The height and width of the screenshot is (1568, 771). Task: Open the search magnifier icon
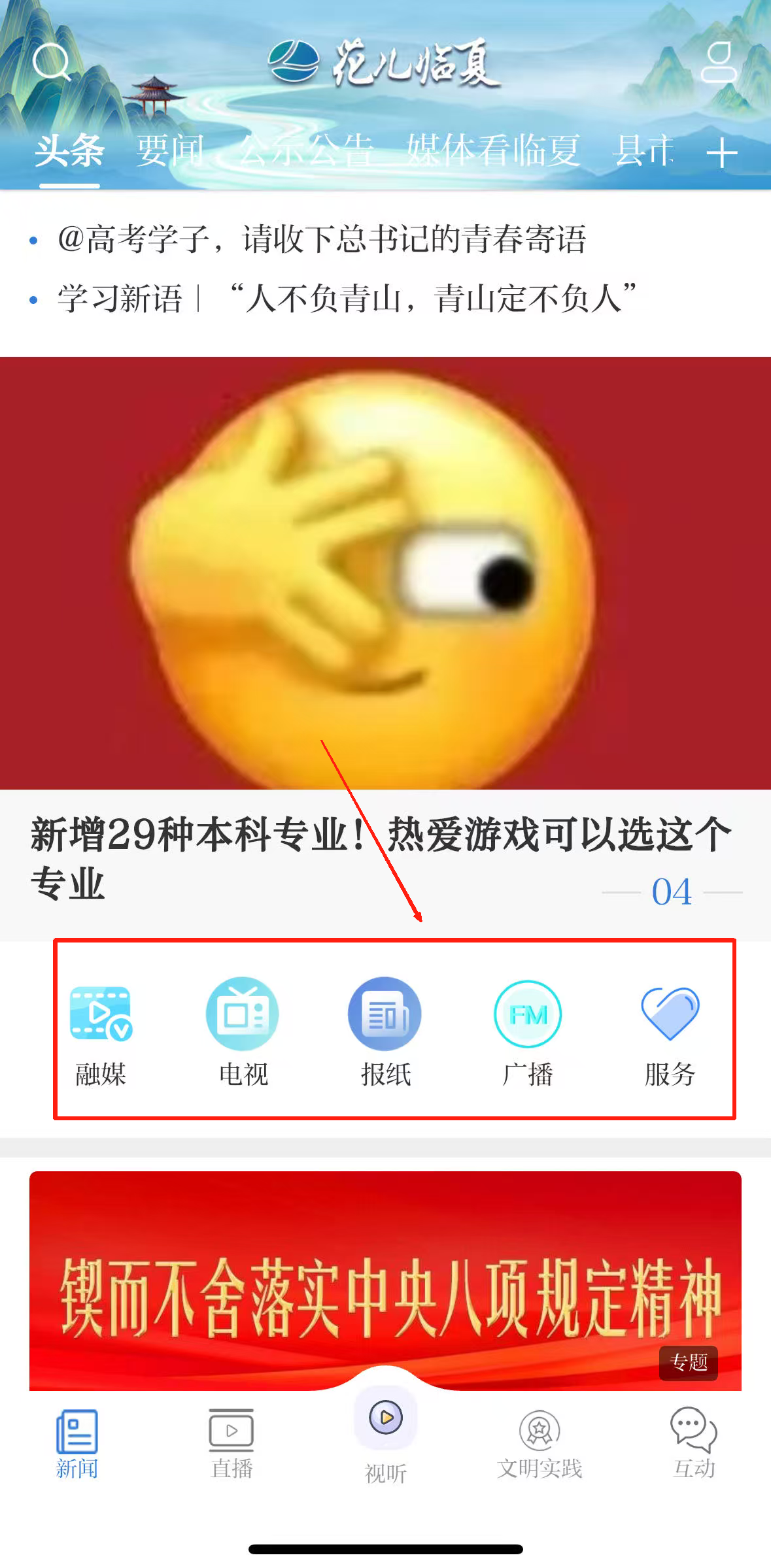click(x=51, y=63)
